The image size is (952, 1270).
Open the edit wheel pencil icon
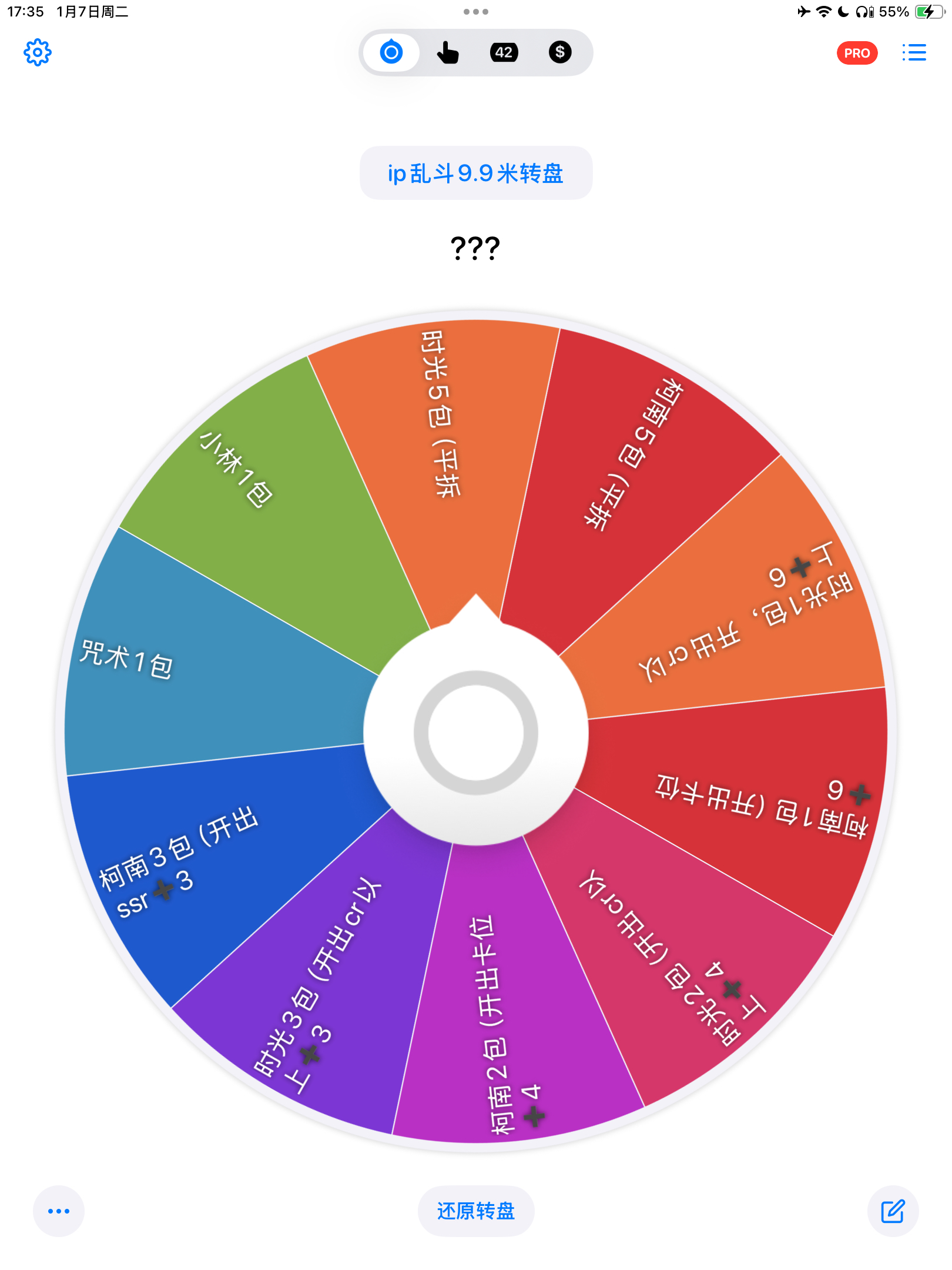(892, 1211)
